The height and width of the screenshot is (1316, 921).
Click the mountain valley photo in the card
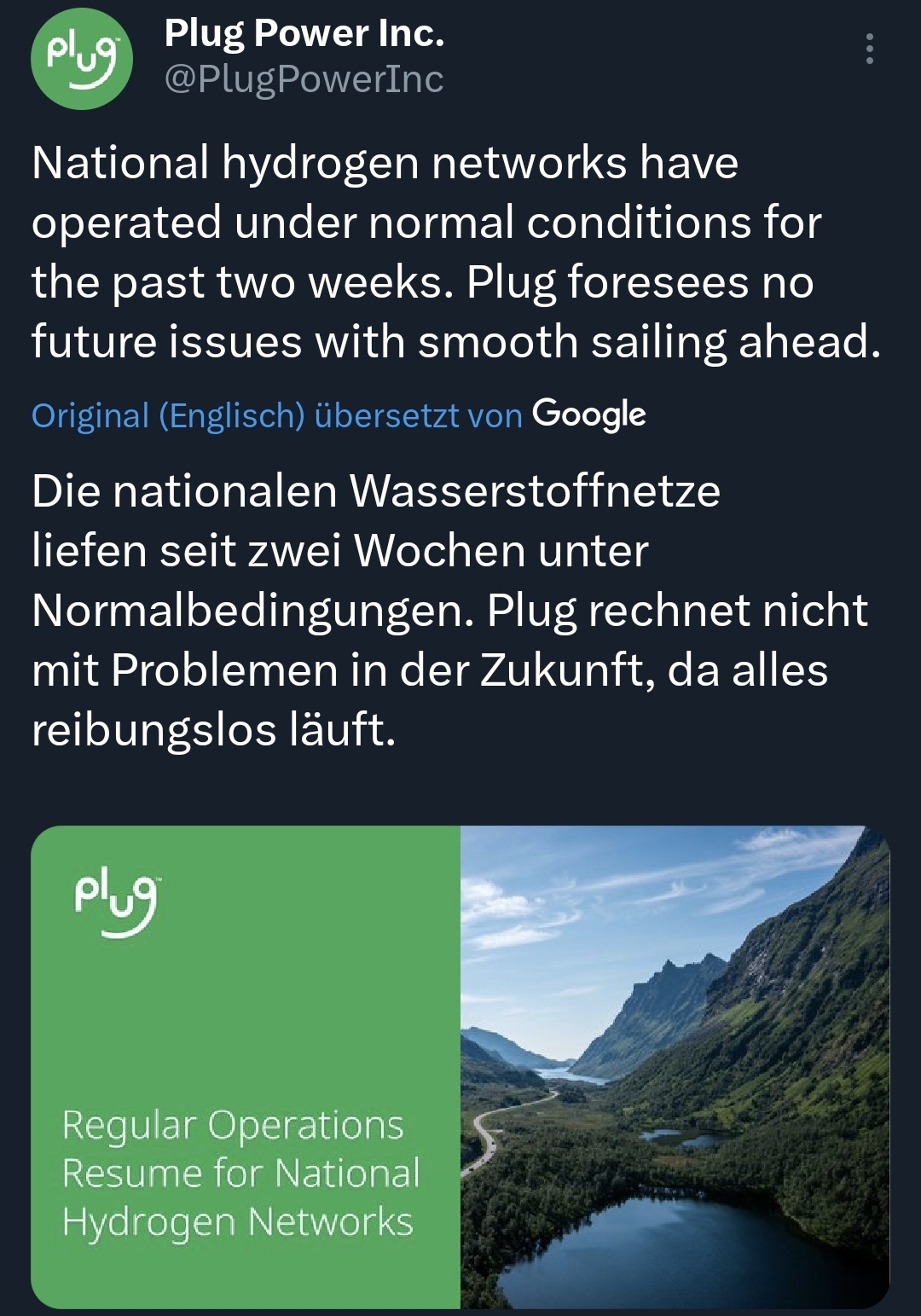(682, 1066)
